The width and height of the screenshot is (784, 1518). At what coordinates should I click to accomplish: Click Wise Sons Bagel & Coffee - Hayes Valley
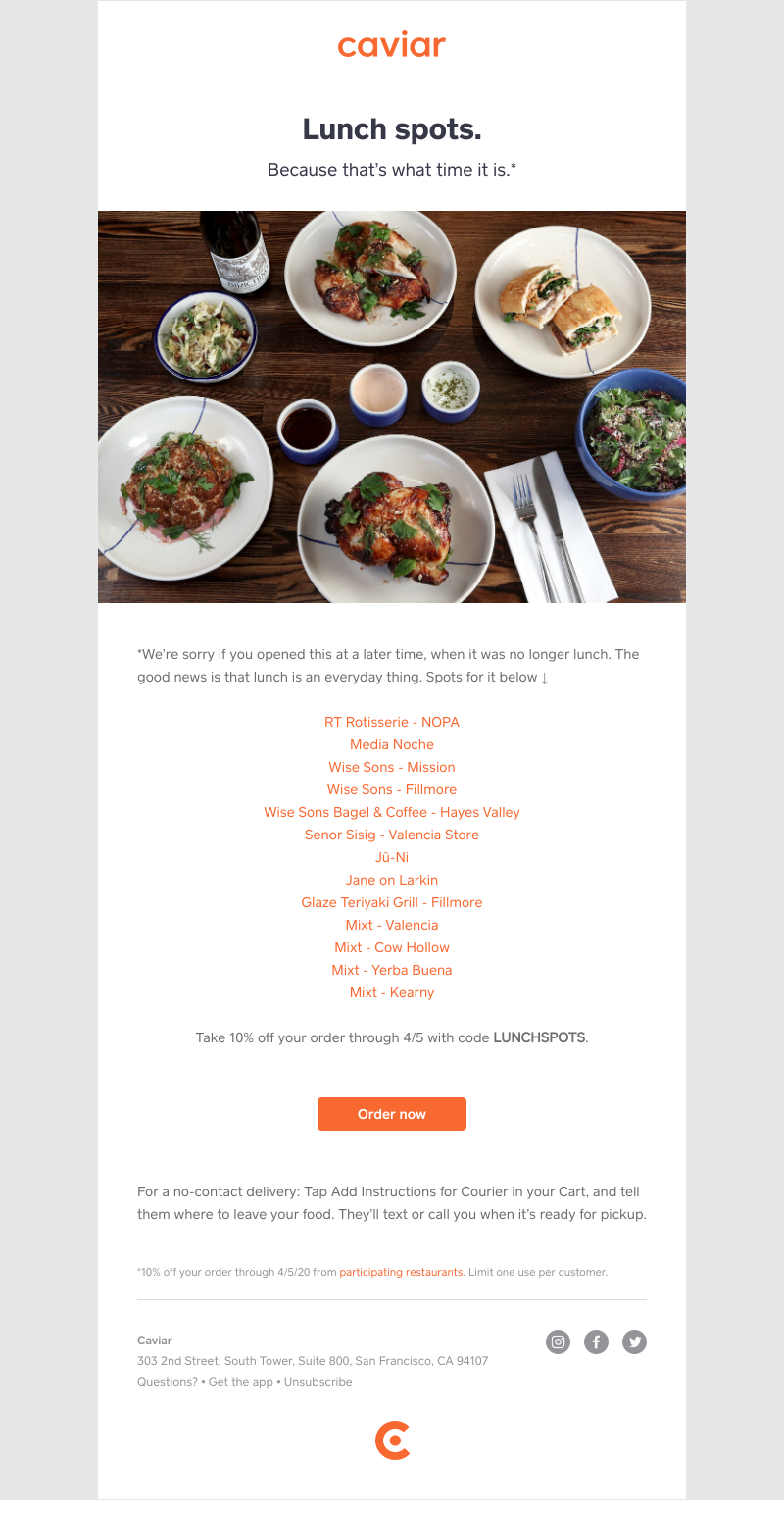[392, 812]
